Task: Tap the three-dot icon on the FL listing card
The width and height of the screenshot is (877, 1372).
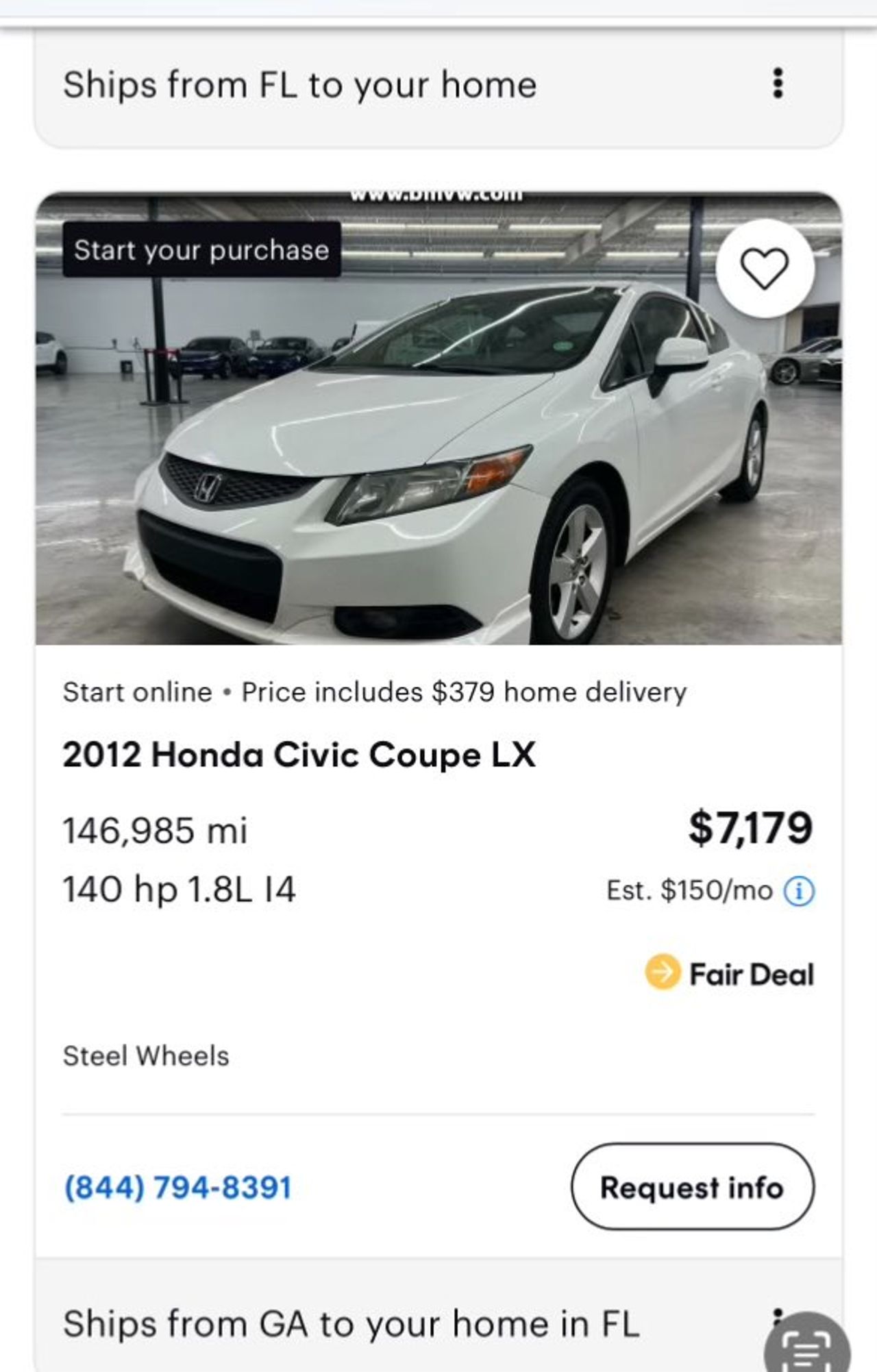Action: [778, 82]
